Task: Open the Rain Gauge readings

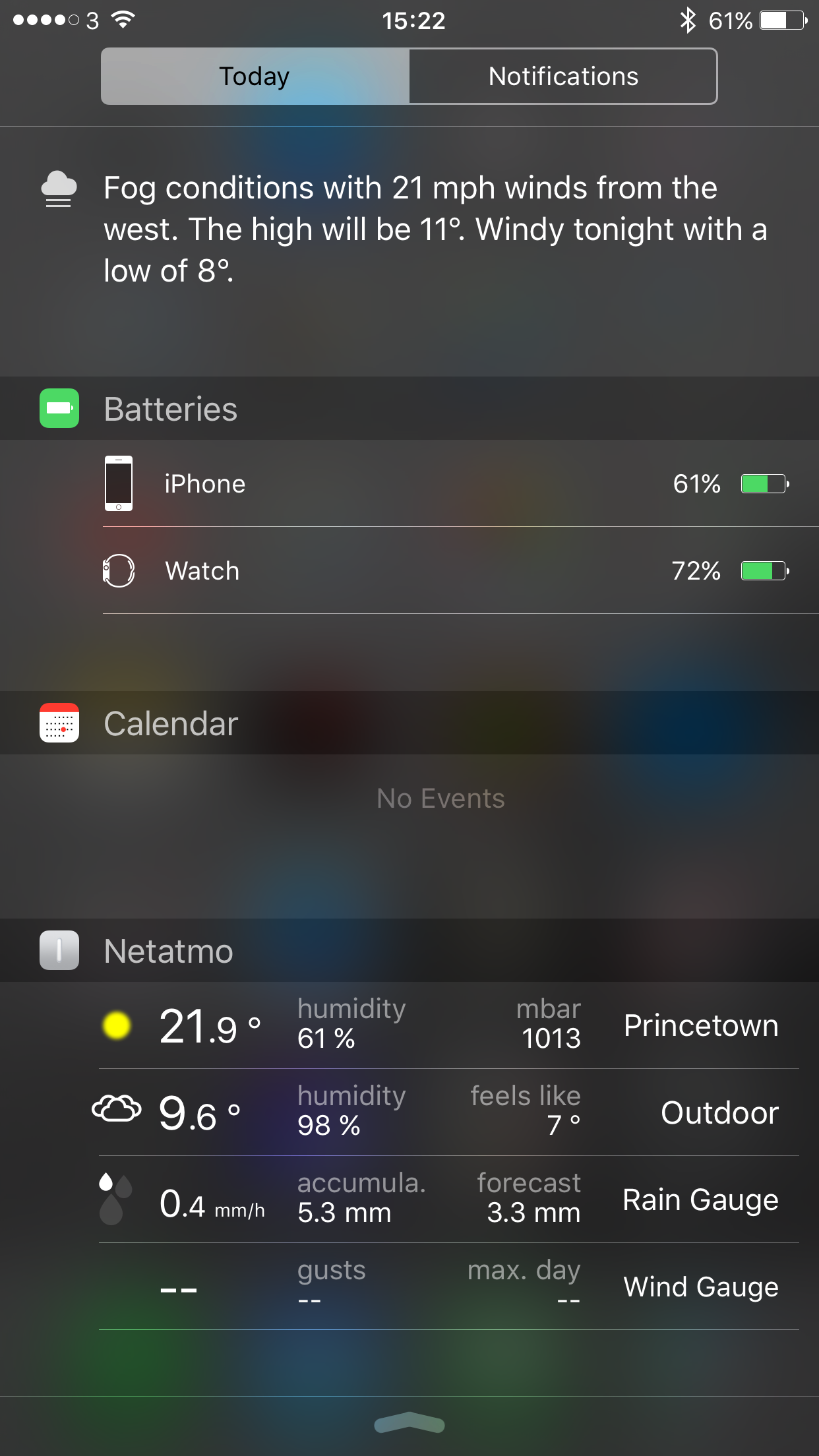Action: pyautogui.click(x=448, y=1199)
